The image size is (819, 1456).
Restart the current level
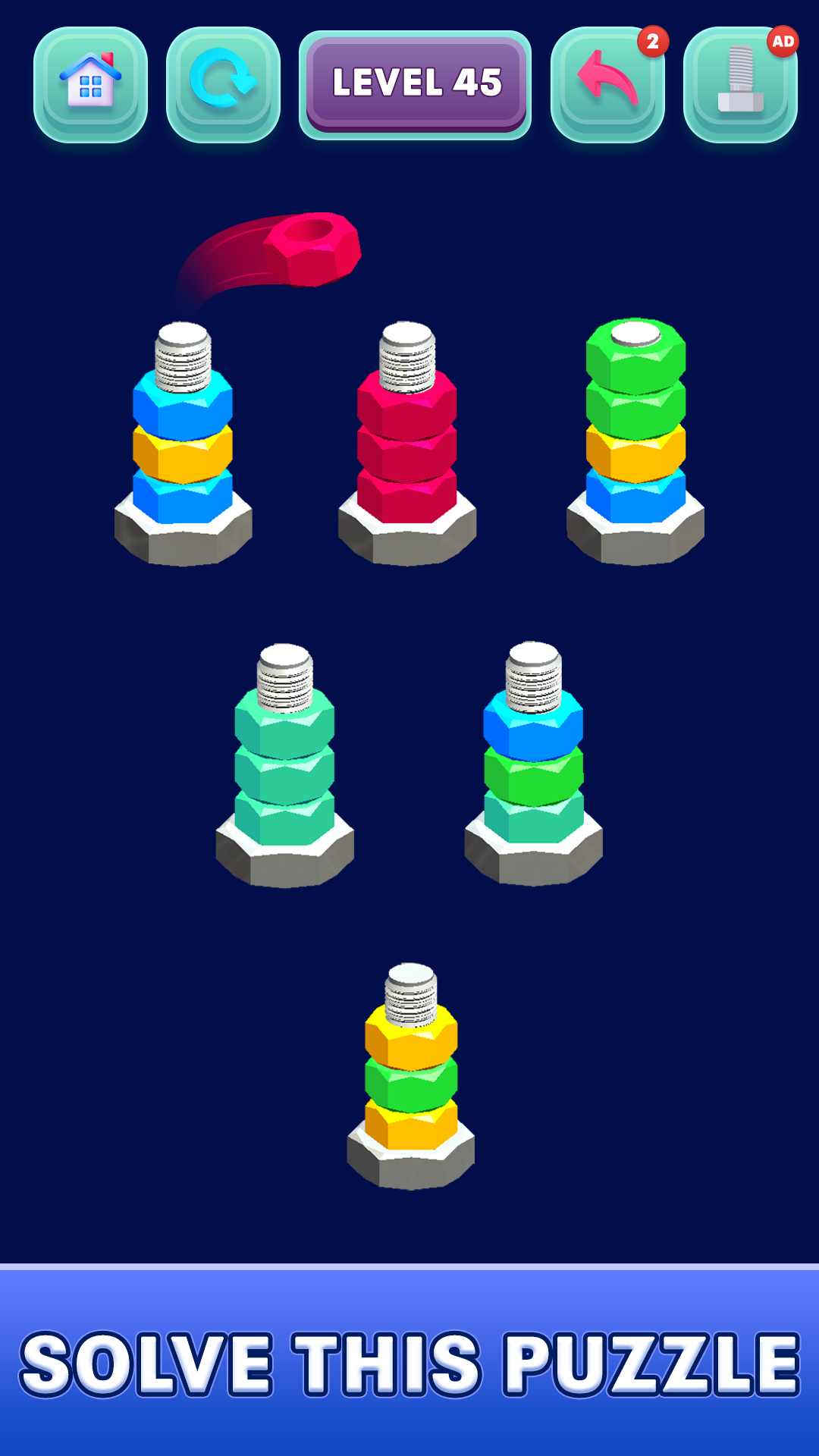[x=223, y=84]
